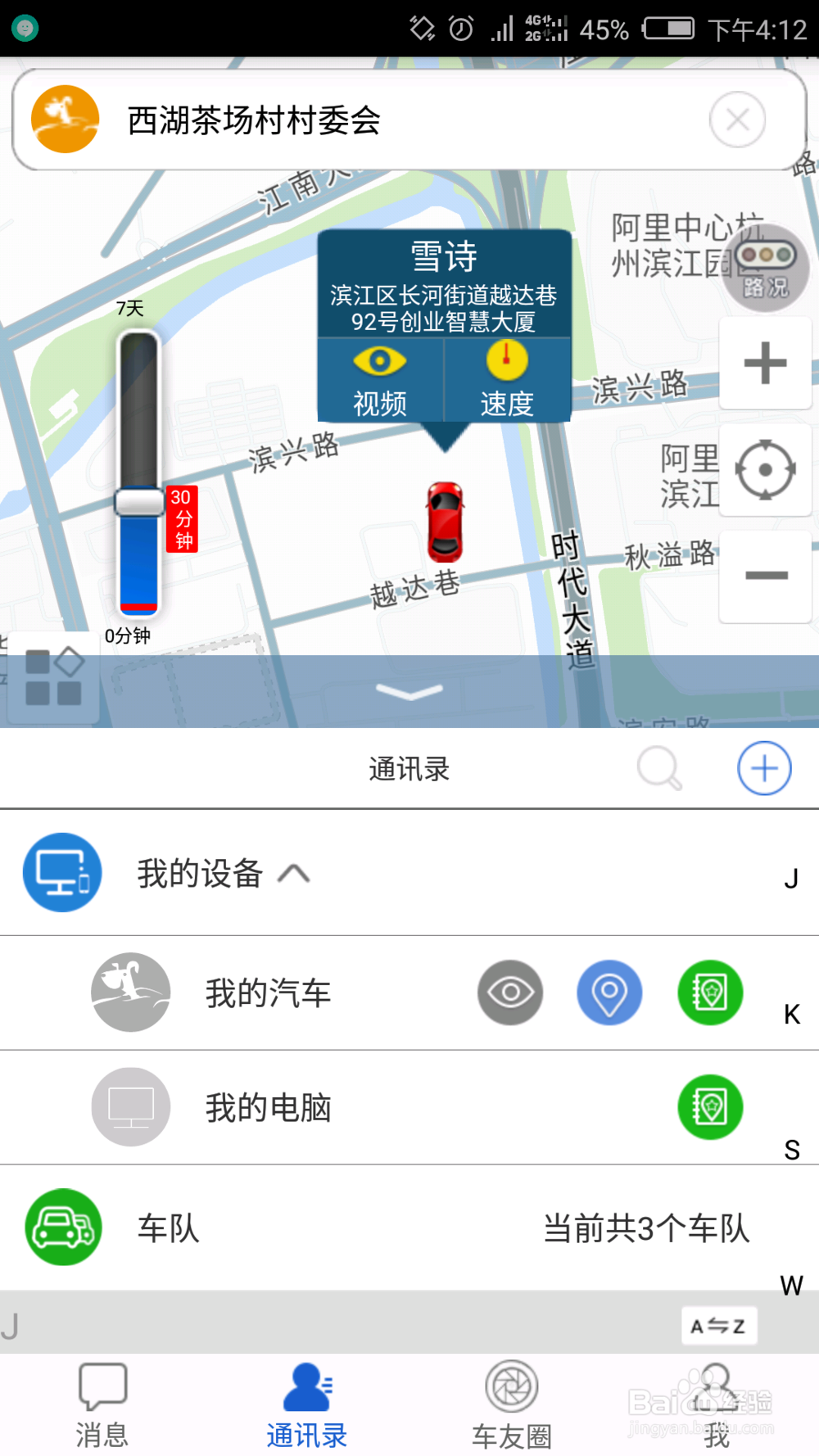Recenter map on current location
The width and height of the screenshot is (819, 1456).
tap(765, 470)
